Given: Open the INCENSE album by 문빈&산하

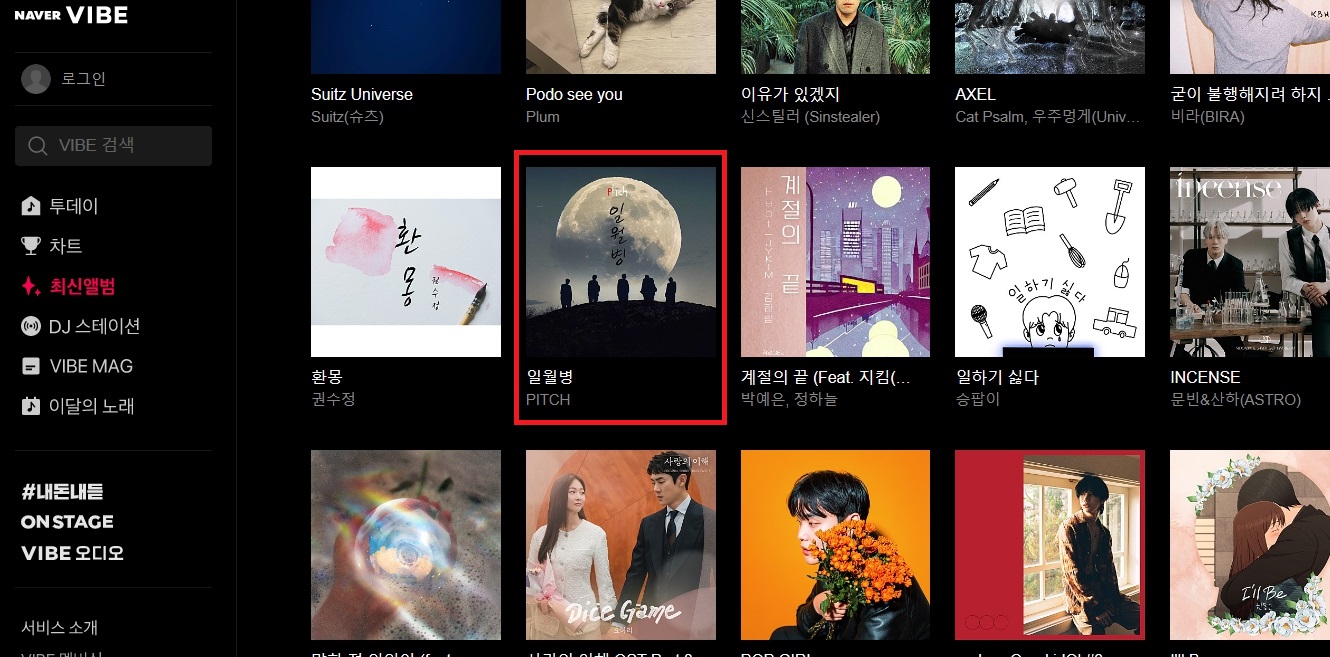Looking at the screenshot, I should 1250,262.
